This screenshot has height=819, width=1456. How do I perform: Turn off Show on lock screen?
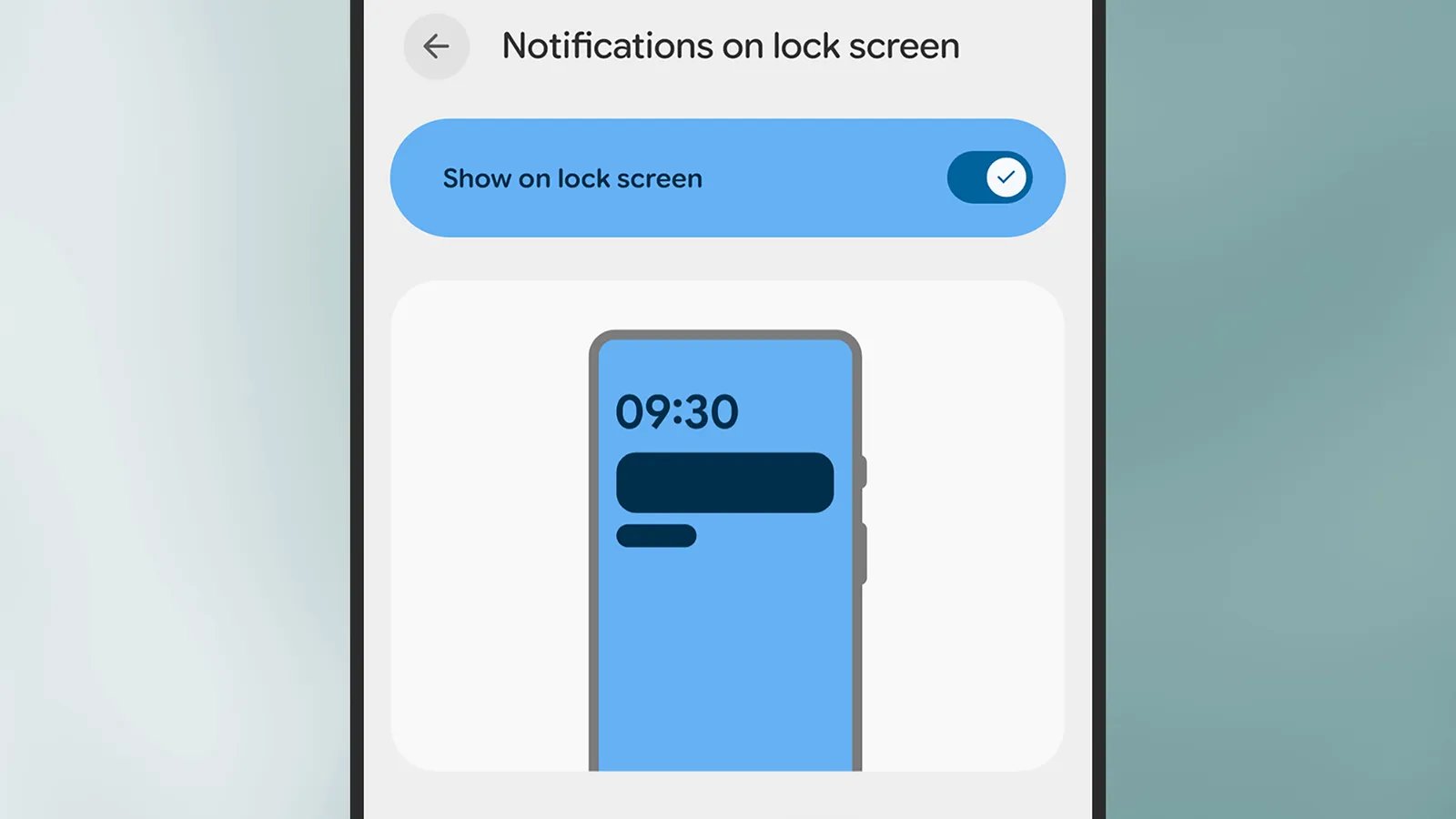point(989,177)
